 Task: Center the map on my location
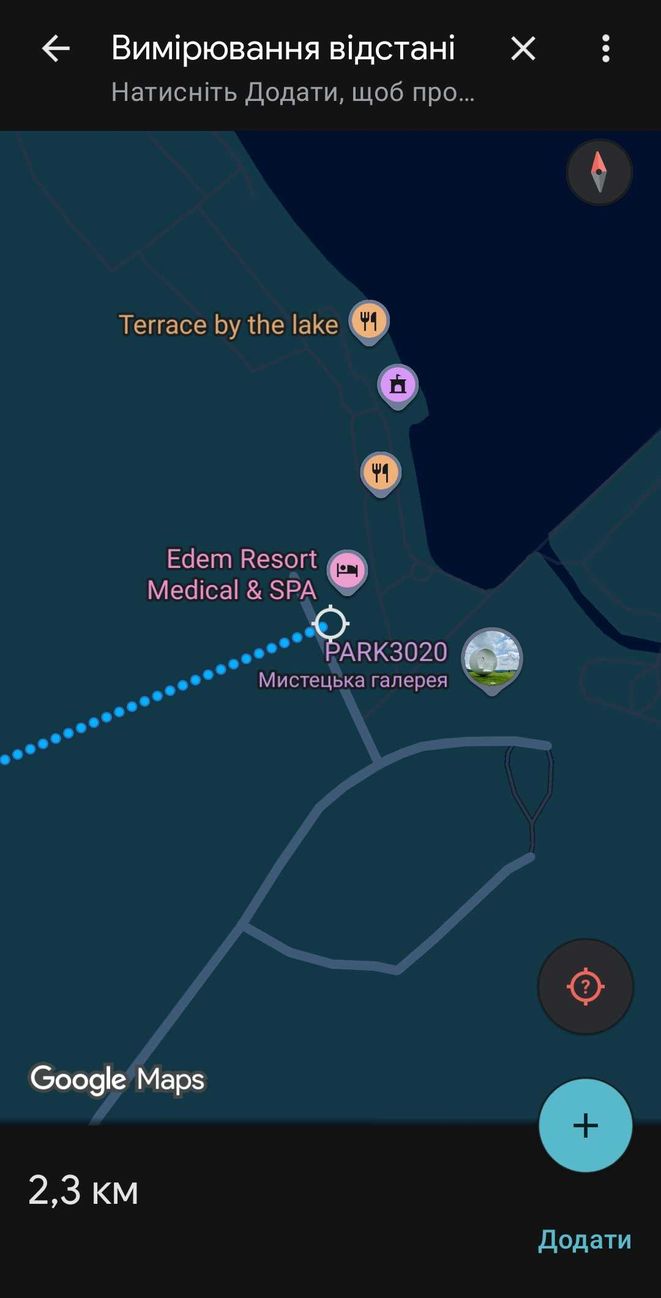[x=585, y=987]
